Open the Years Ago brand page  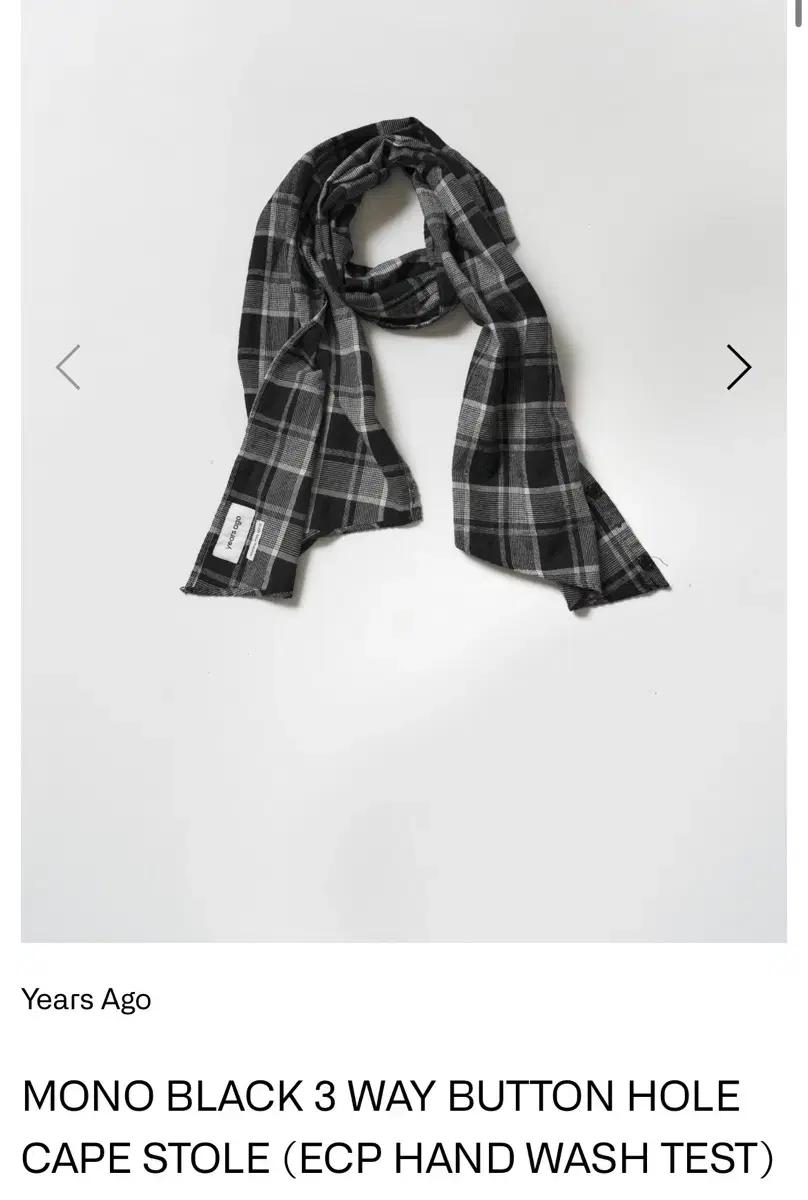coord(86,999)
